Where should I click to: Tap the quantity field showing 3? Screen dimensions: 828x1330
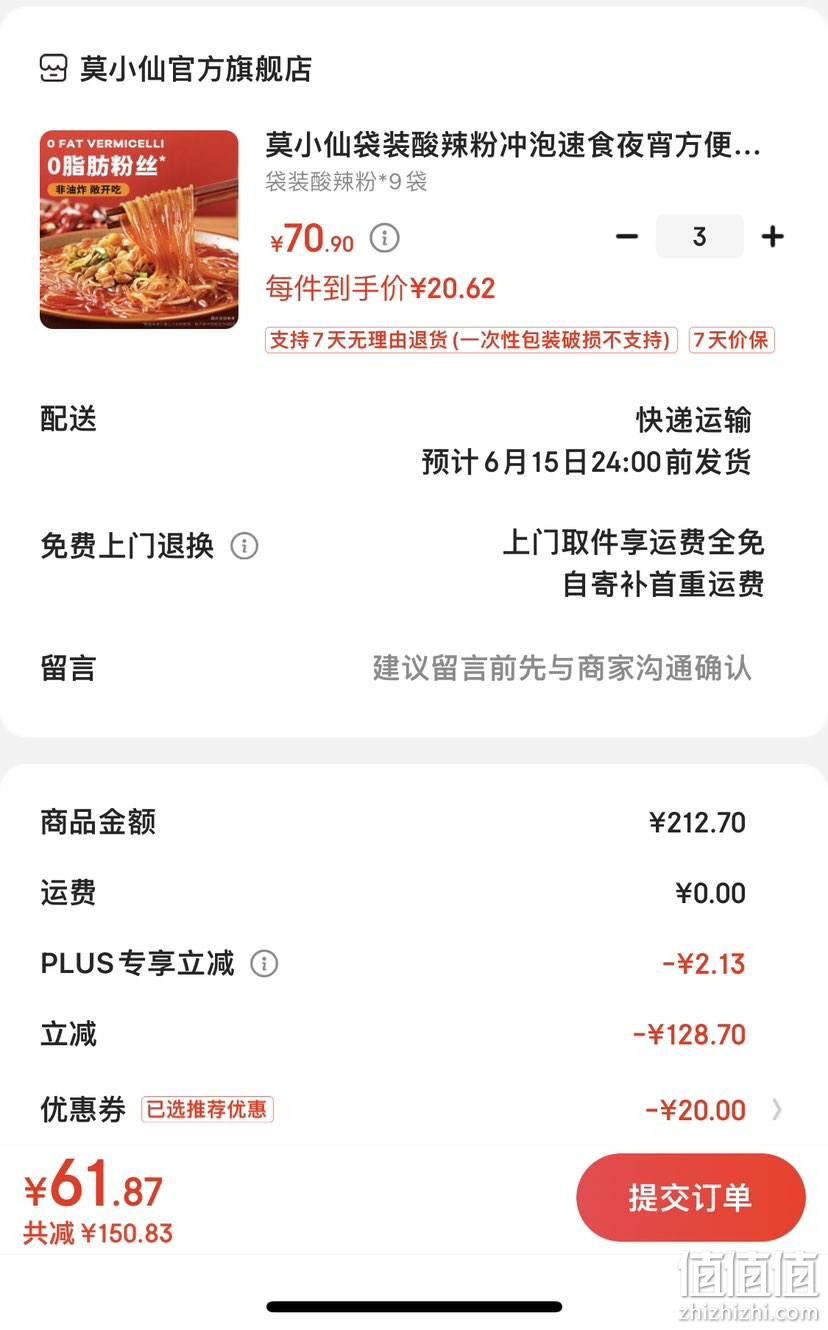pyautogui.click(x=700, y=237)
